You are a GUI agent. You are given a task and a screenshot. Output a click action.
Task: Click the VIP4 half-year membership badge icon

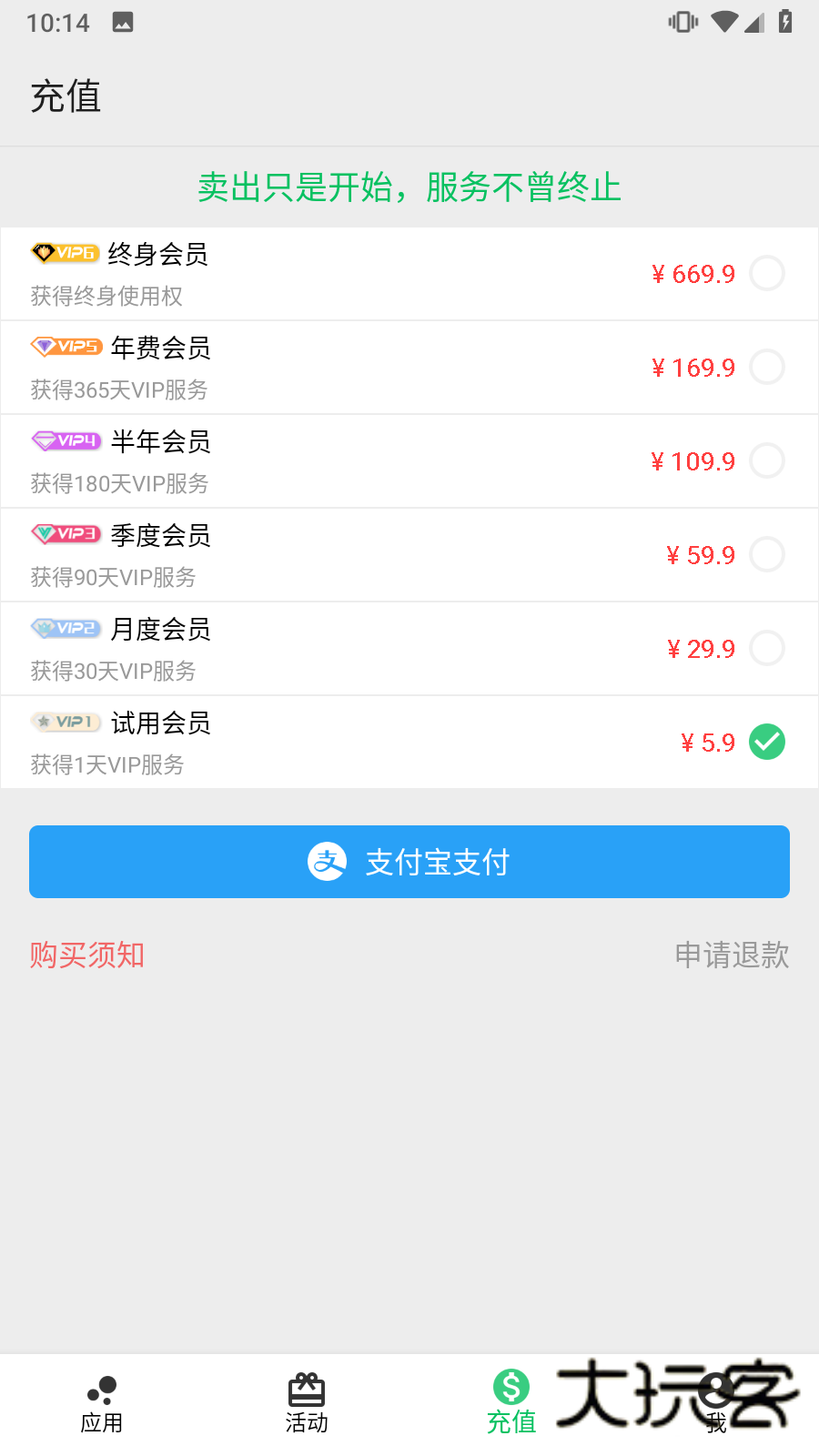click(x=66, y=441)
